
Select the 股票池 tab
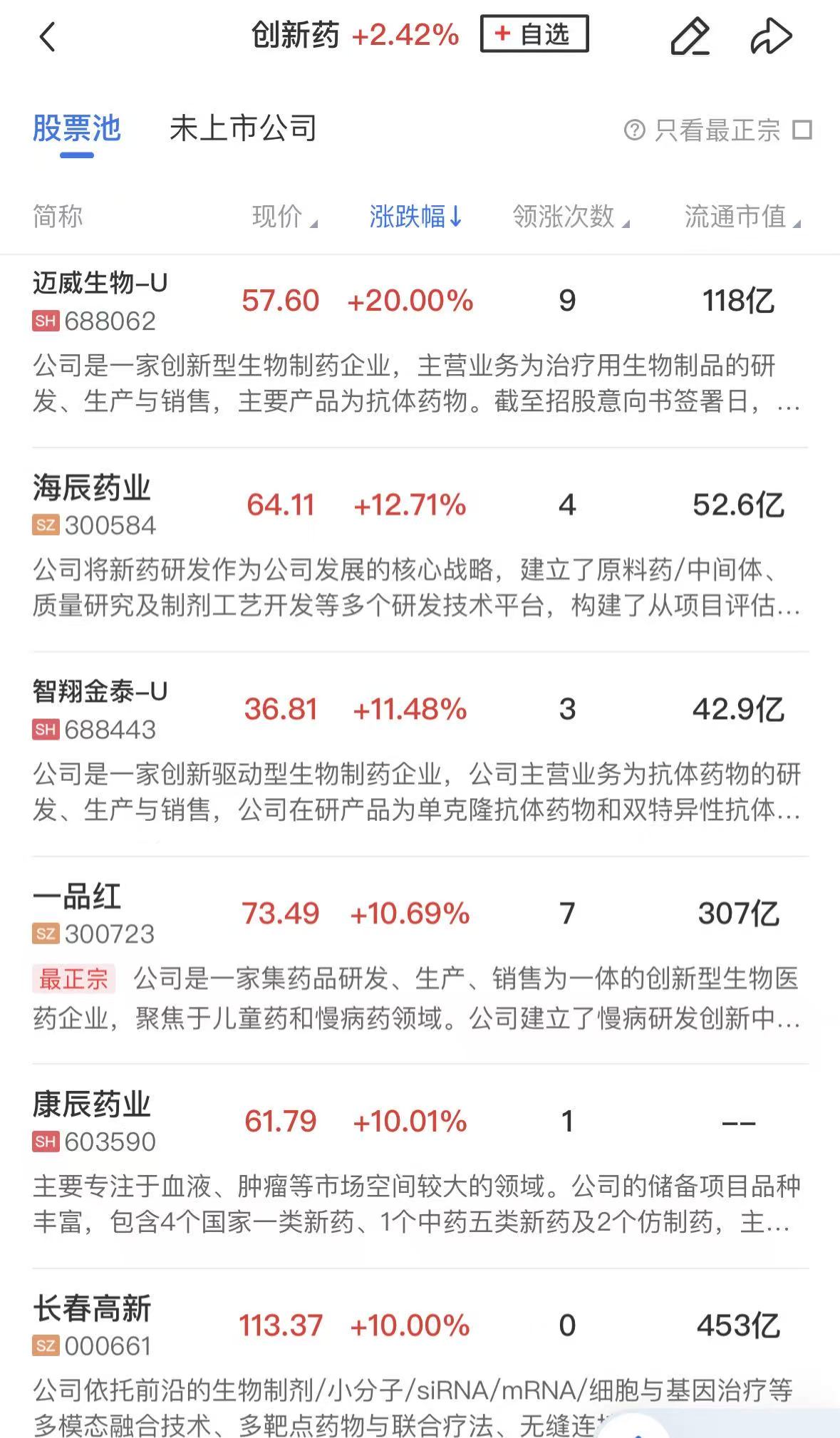point(77,129)
